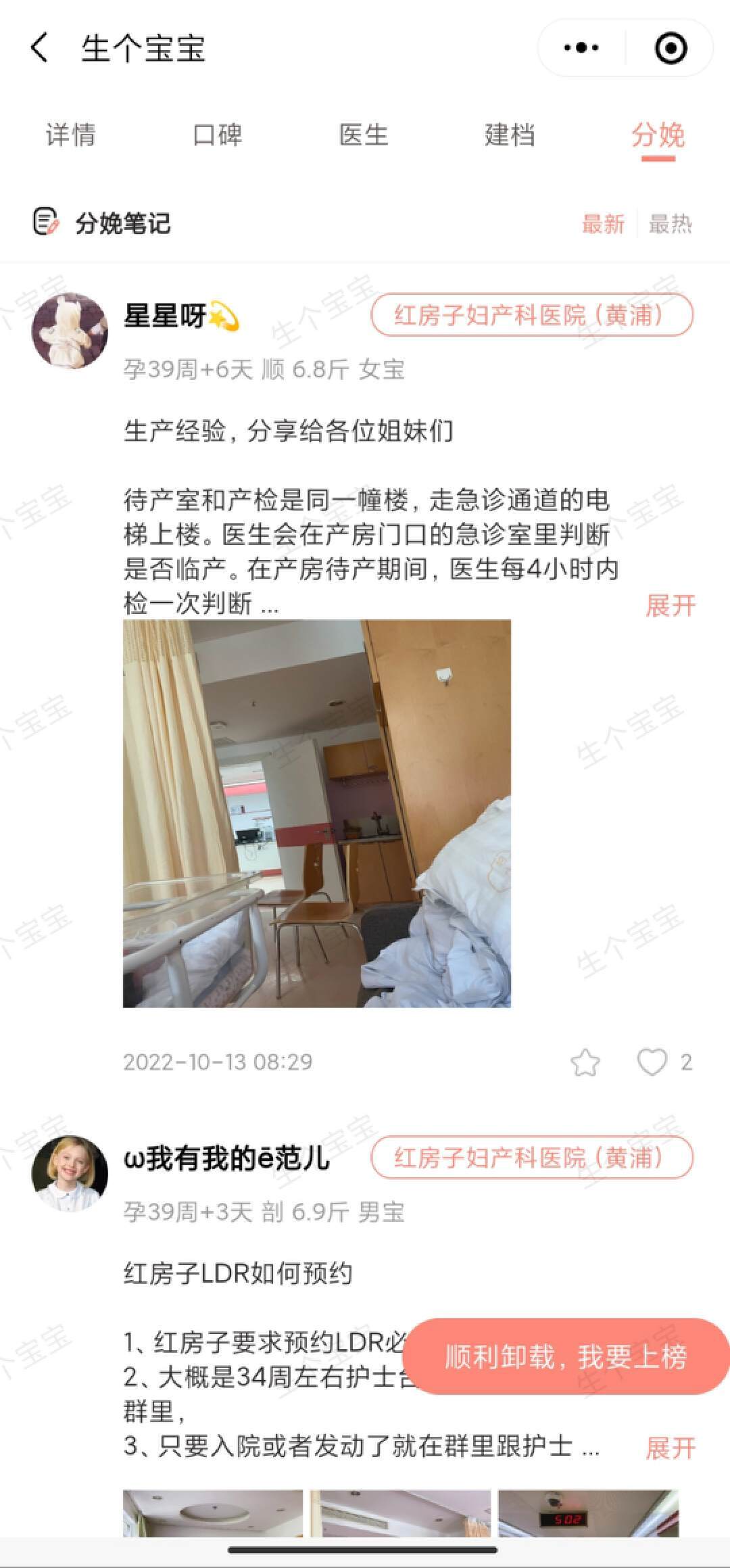The image size is (730, 1568).
Task: Sort notes by 最新
Action: 603,224
